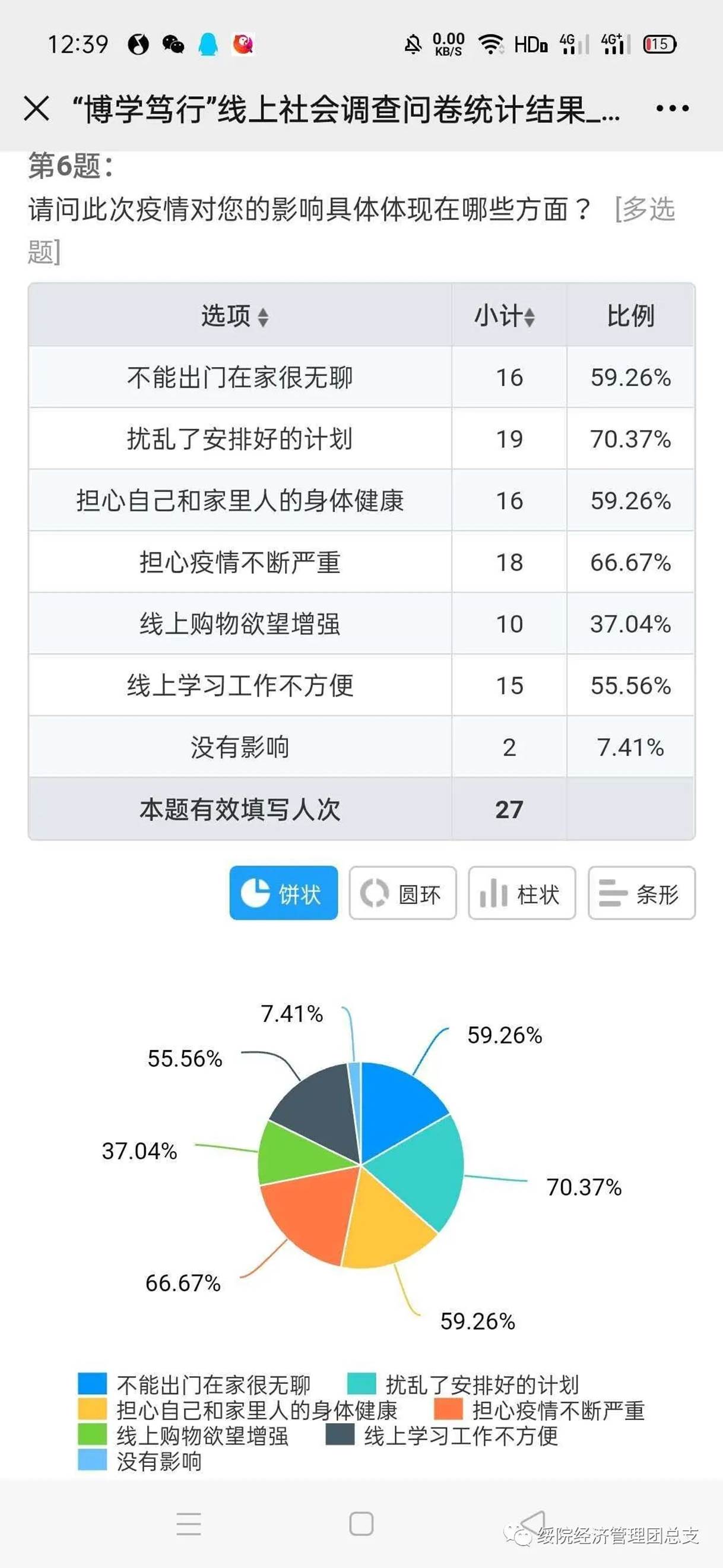This screenshot has height=1568, width=723.
Task: Toggle 没有影响 legend entry
Action: (140, 1461)
